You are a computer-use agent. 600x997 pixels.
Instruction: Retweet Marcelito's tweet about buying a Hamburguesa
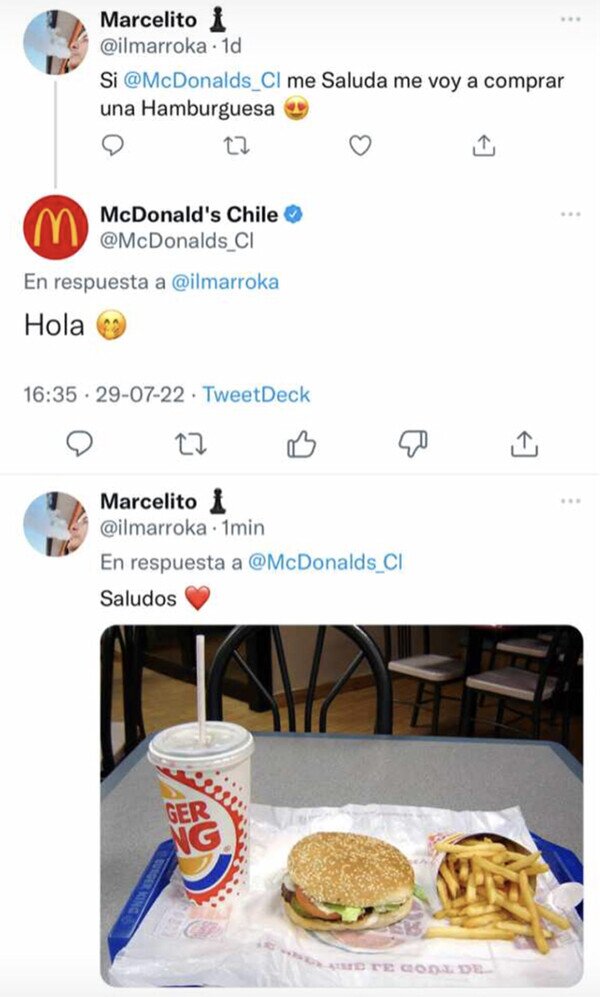[x=237, y=146]
